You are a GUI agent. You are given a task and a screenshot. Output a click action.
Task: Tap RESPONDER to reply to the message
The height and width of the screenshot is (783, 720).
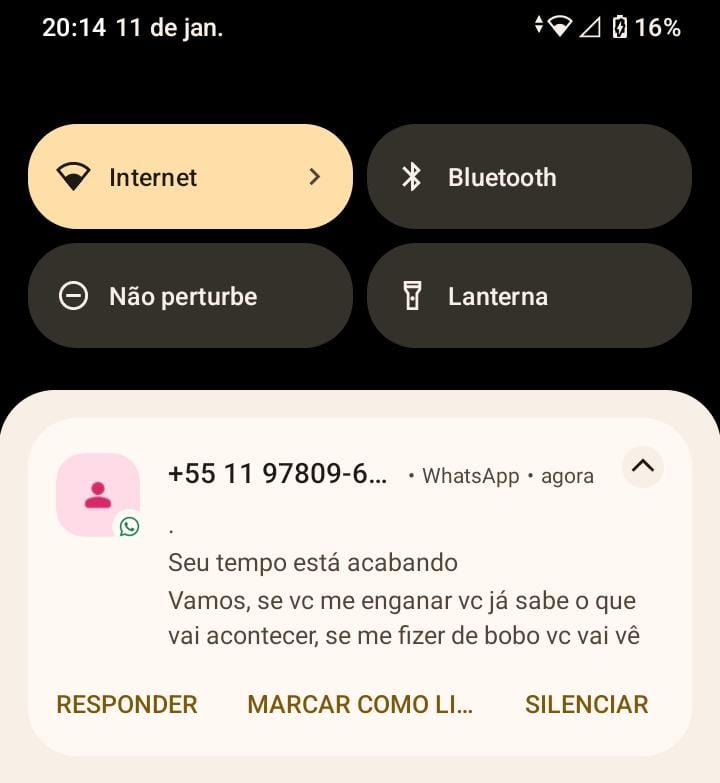(127, 704)
